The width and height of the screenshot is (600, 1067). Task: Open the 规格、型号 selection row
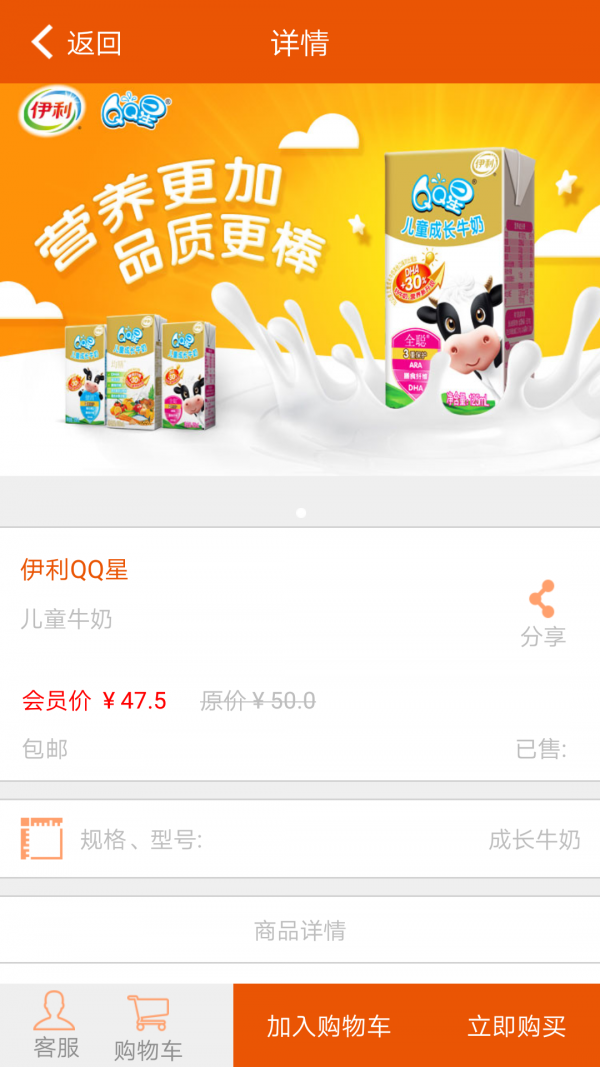click(x=300, y=839)
